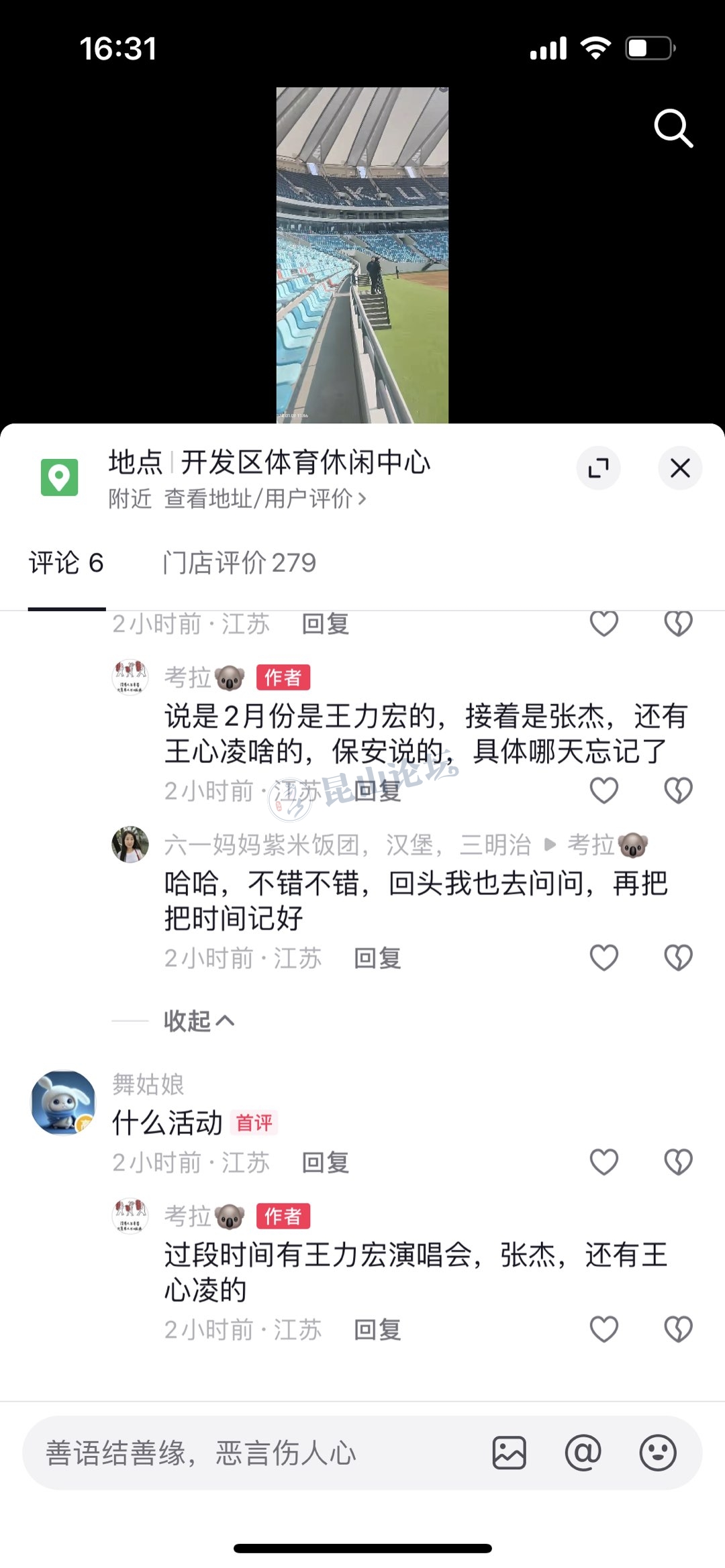
Task: Reply to 舞姑娘's comment 什么活动
Action: 326,1162
